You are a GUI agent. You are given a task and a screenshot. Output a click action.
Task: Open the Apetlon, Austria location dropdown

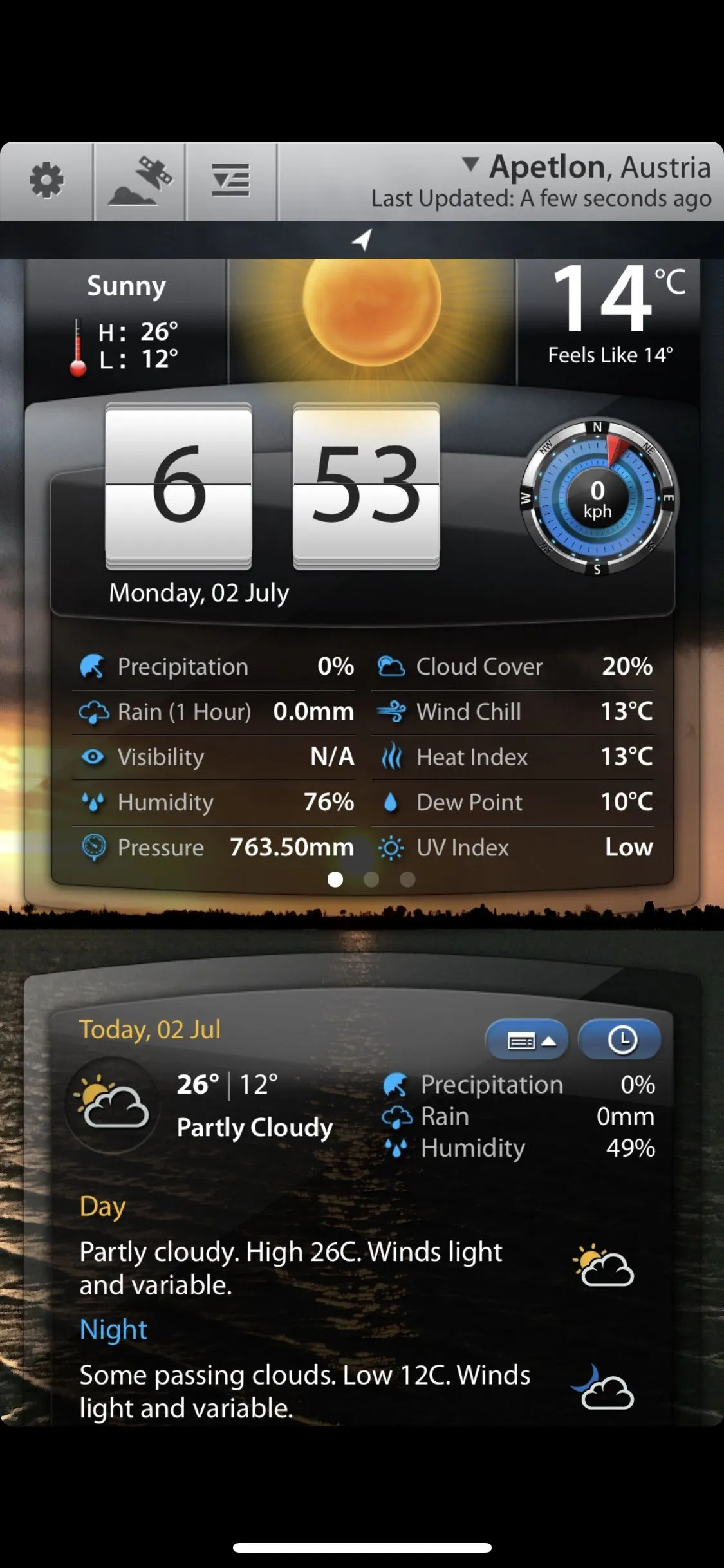586,168
